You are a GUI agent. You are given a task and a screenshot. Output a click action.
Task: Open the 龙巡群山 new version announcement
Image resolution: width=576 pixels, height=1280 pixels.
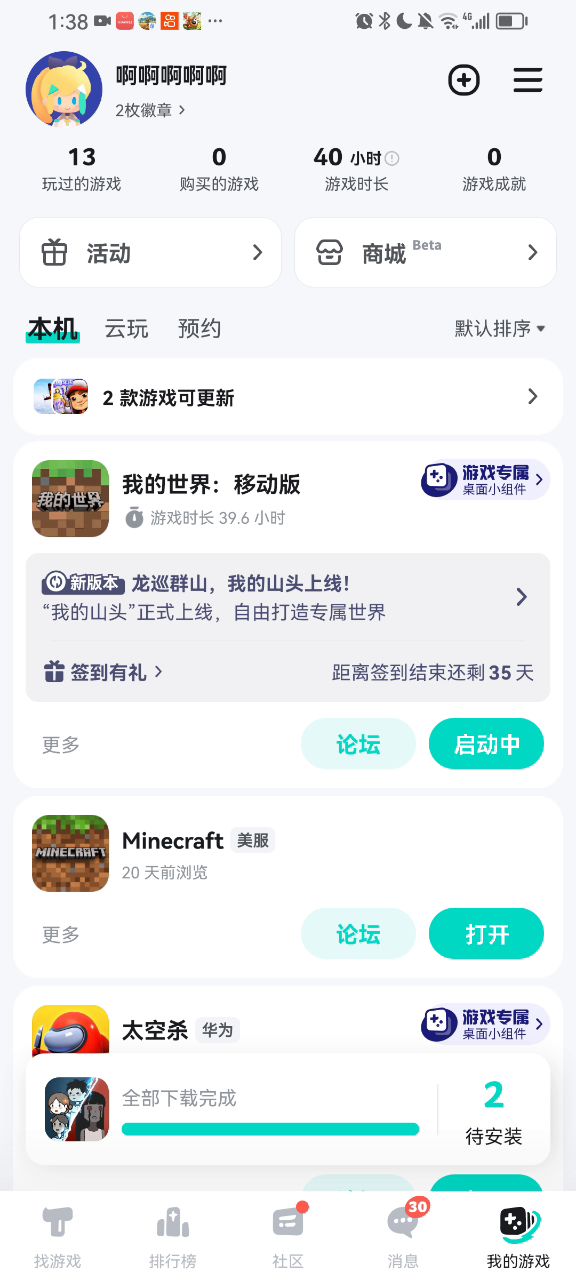pyautogui.click(x=288, y=597)
